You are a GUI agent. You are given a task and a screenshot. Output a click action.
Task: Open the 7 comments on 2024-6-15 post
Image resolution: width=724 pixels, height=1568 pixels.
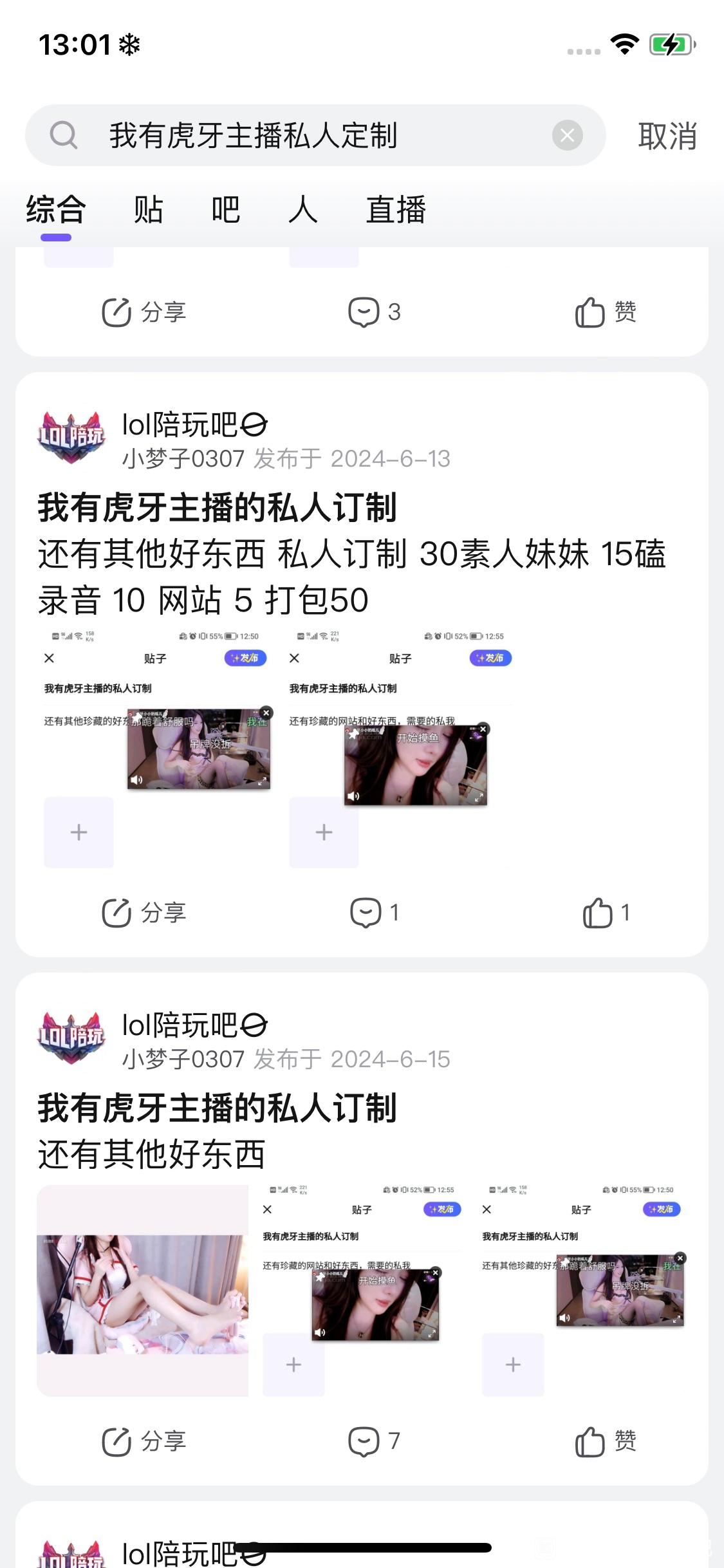click(x=375, y=1441)
